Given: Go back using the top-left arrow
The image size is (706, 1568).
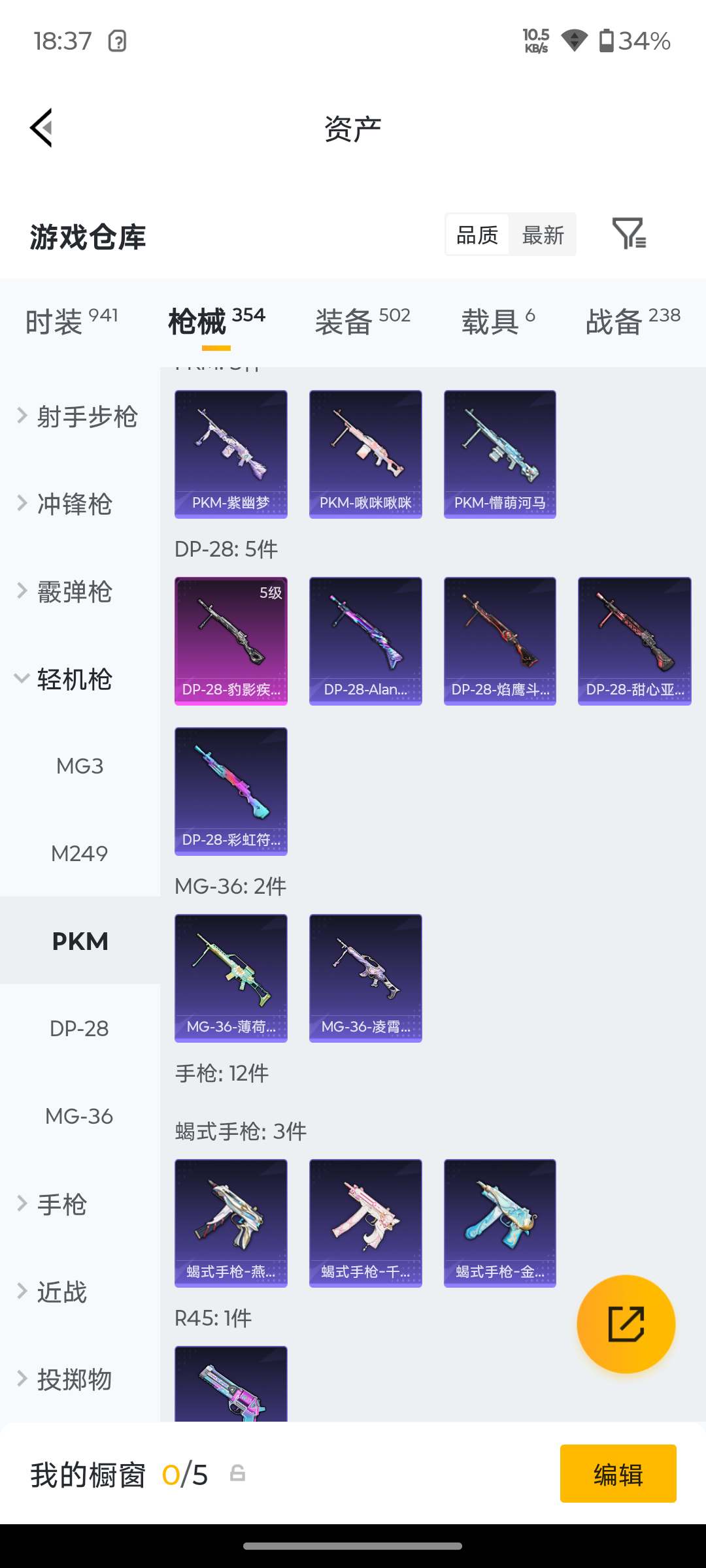Looking at the screenshot, I should pos(41,127).
